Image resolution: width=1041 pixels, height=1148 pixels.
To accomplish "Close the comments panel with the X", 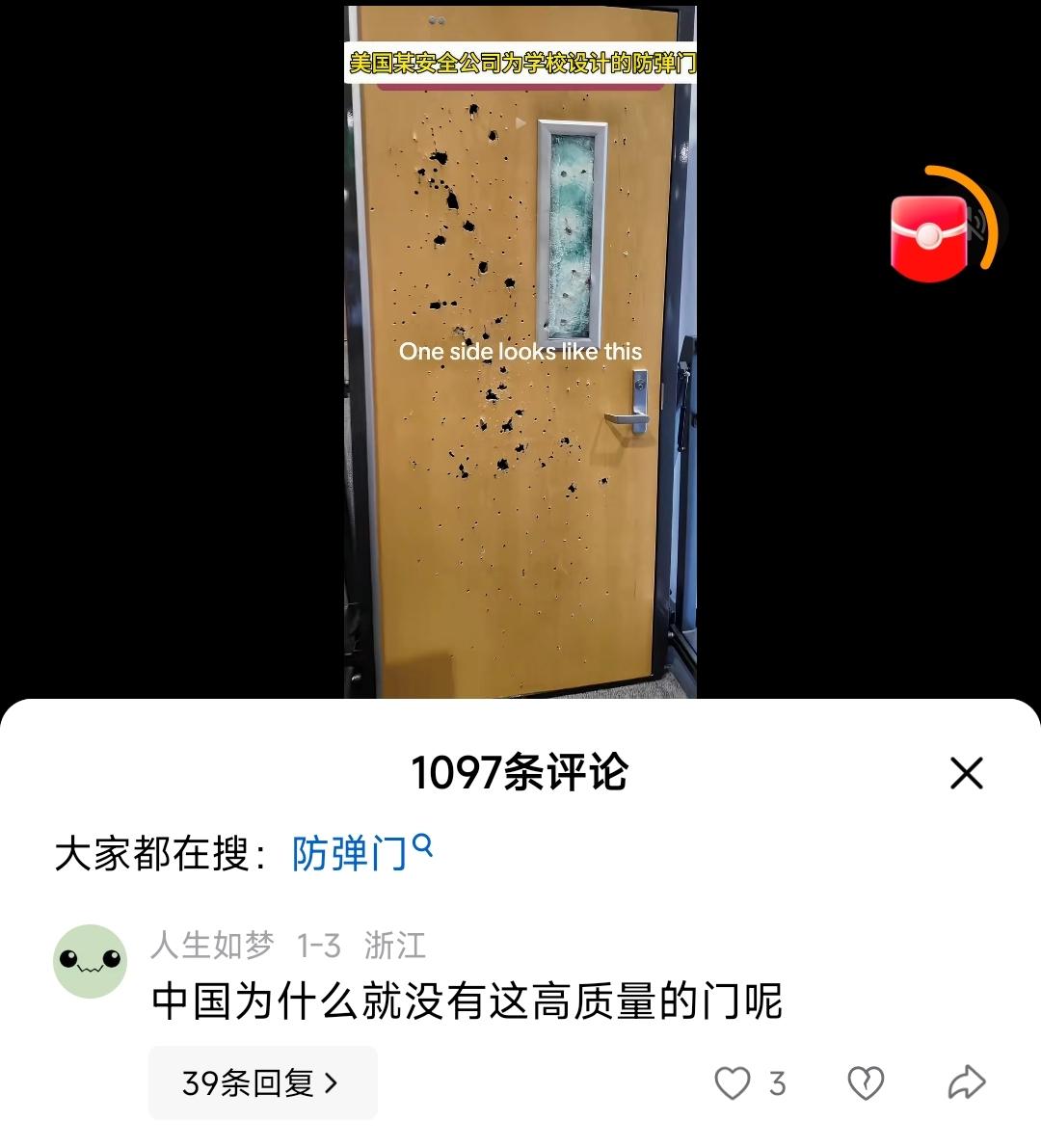I will [x=967, y=774].
